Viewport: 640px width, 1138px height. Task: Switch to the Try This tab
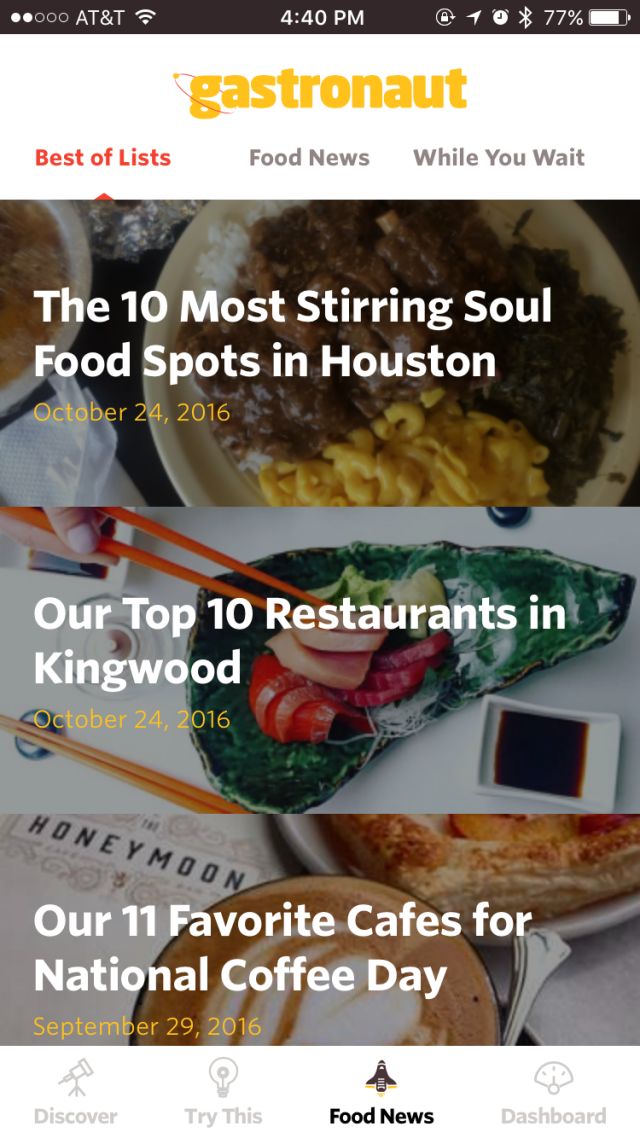[x=223, y=1092]
